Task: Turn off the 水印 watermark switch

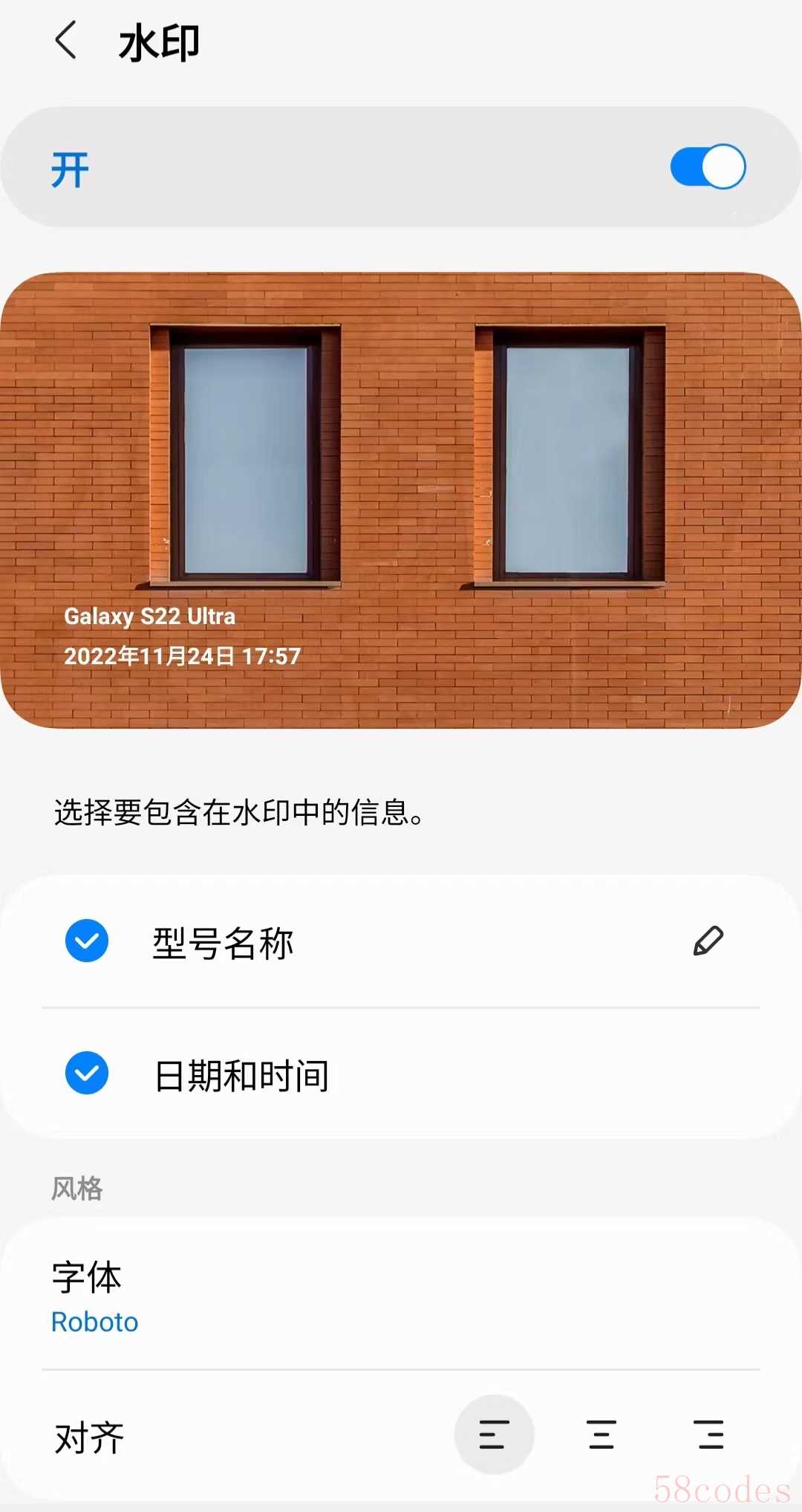Action: pyautogui.click(x=707, y=167)
